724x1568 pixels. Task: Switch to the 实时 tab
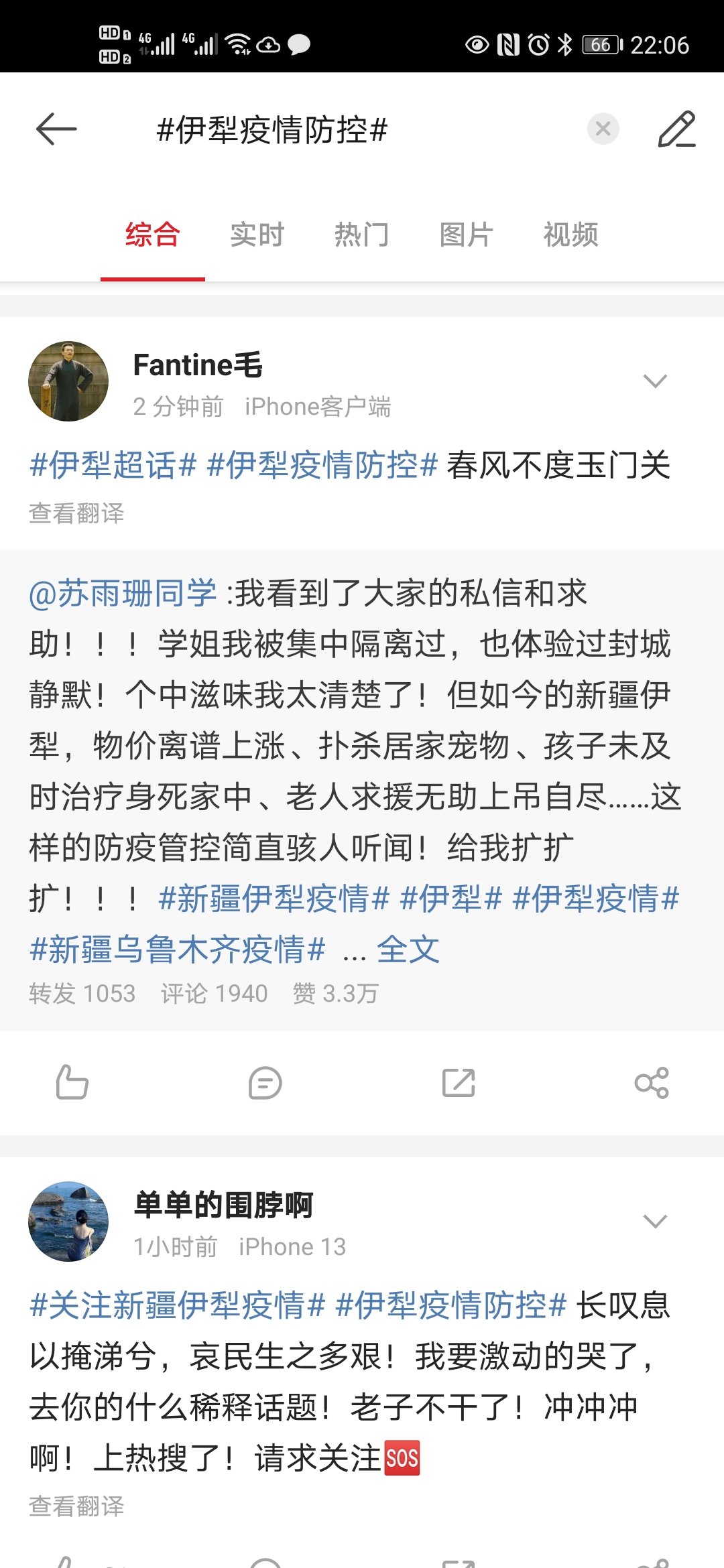click(x=257, y=235)
